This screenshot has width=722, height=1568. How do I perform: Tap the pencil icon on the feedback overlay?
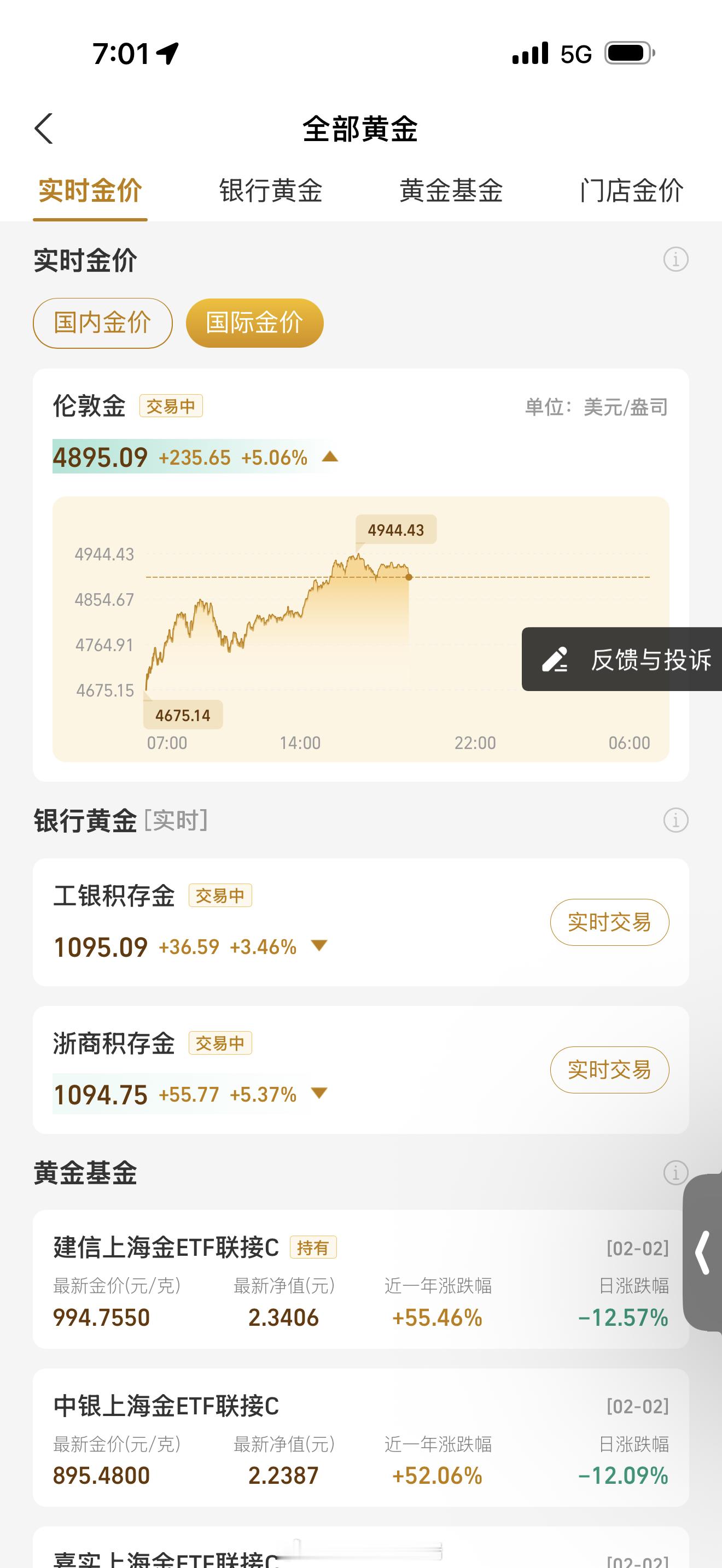click(555, 659)
